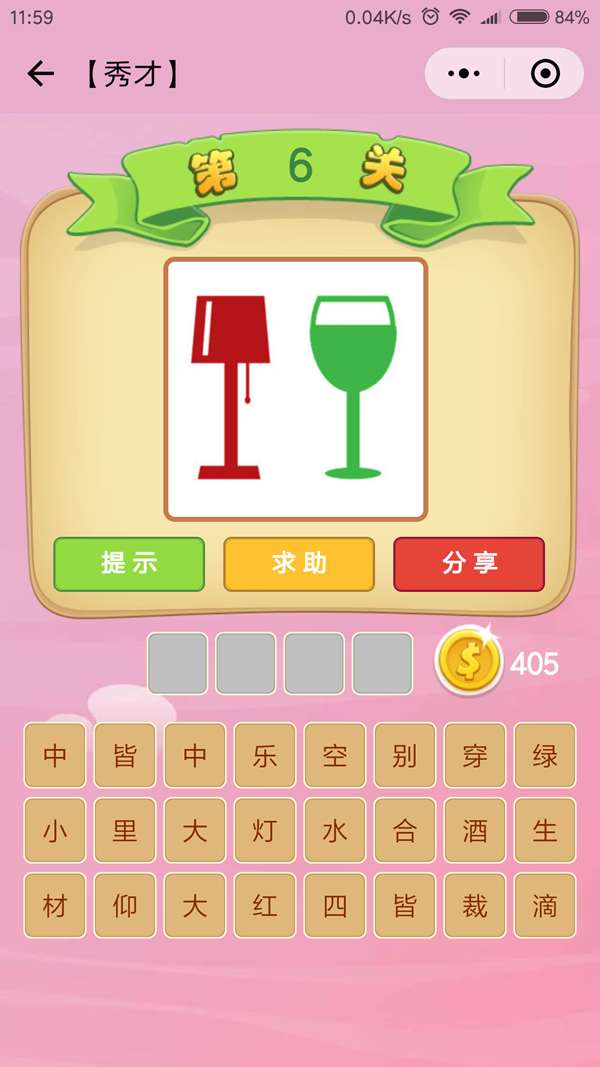600x1067 pixels.
Task: Choose the character tile 乐
Action: (265, 755)
